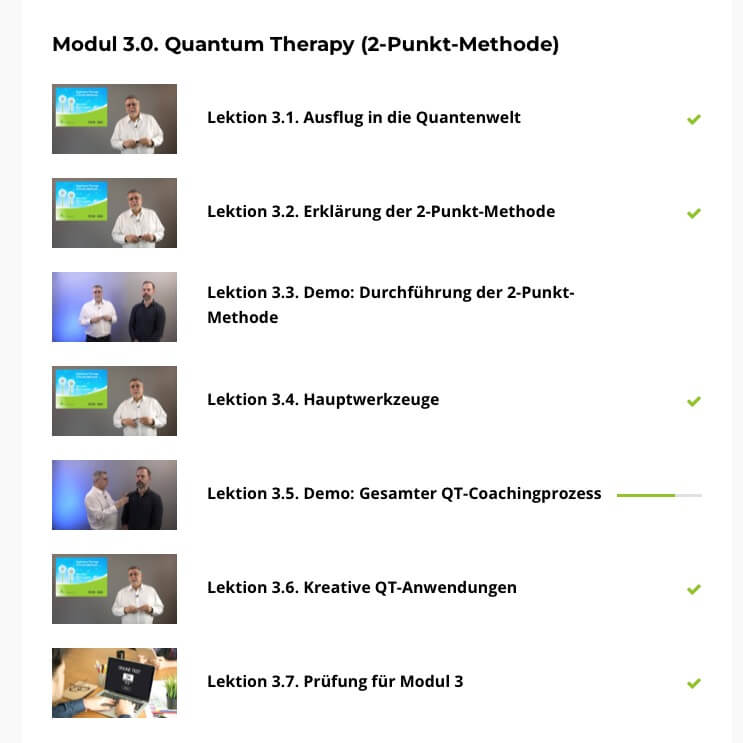Continue Lektion 3.5 Demo Gesamter QT-Coachingprozess
The height and width of the screenshot is (743, 743).
click(404, 494)
